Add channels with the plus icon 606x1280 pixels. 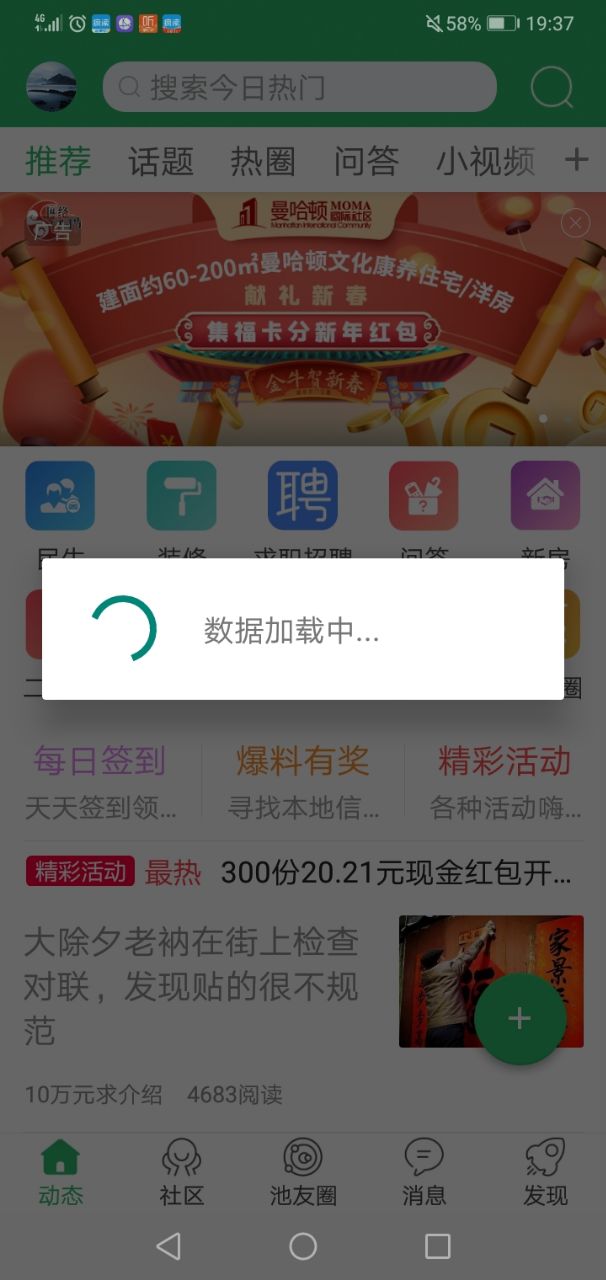coord(576,160)
